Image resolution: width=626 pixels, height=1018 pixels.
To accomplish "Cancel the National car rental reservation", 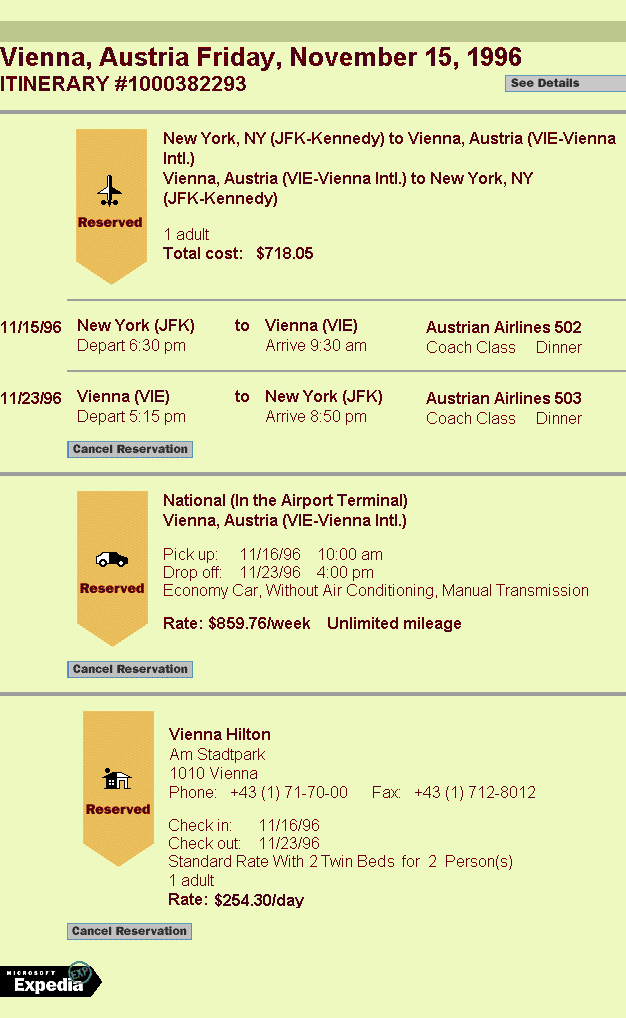I will pos(130,669).
